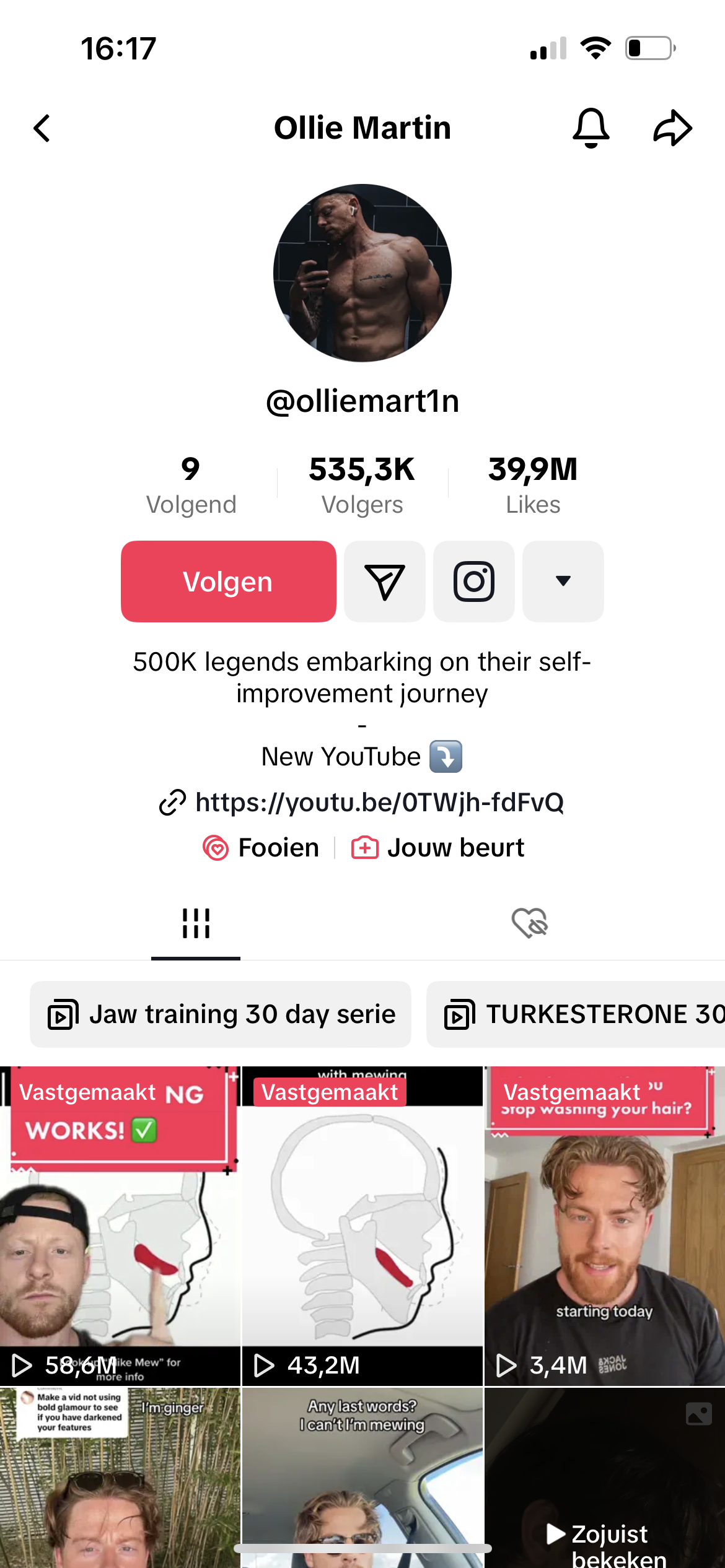Open the Zojuist bekeken video
The width and height of the screenshot is (725, 1568).
605,1478
